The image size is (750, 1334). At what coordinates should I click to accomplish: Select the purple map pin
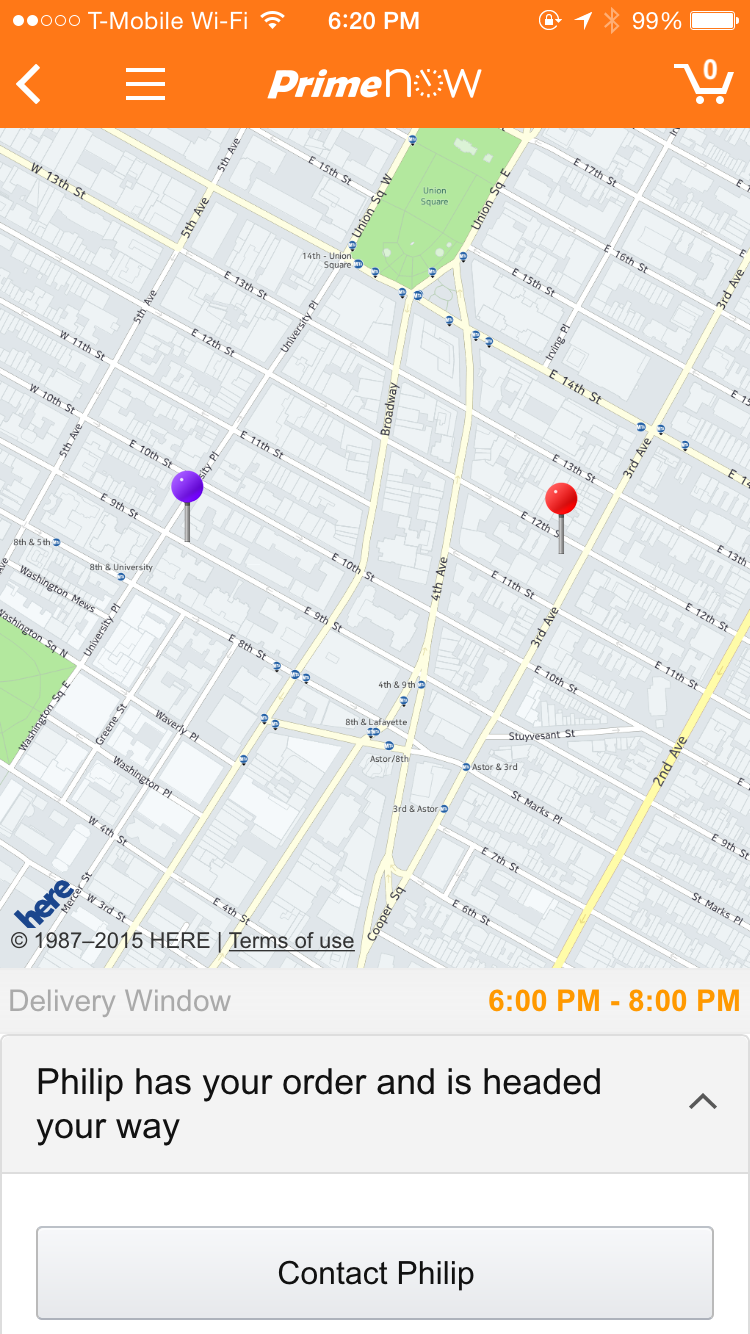[x=187, y=488]
